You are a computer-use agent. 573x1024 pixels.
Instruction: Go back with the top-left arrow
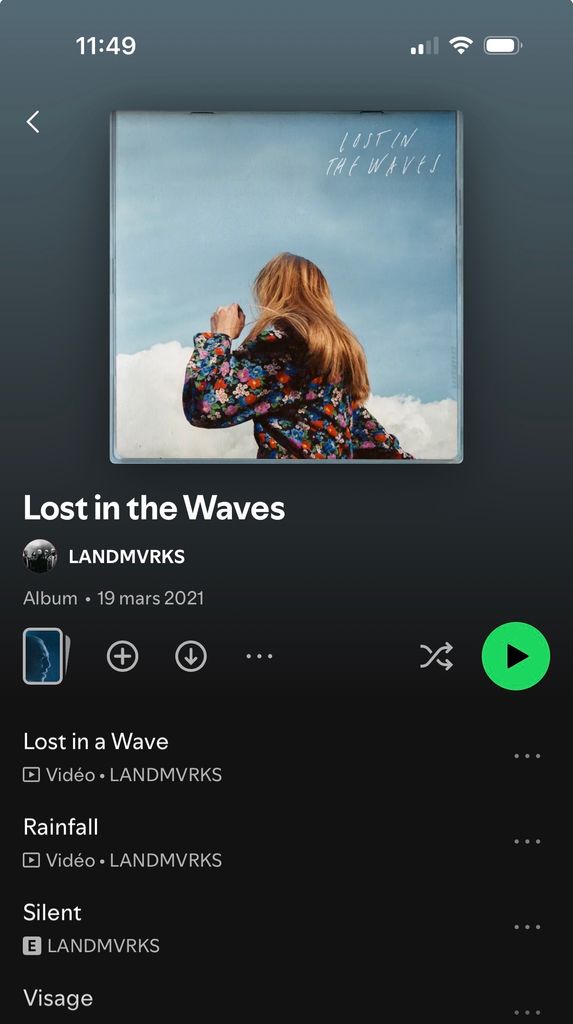tap(33, 121)
